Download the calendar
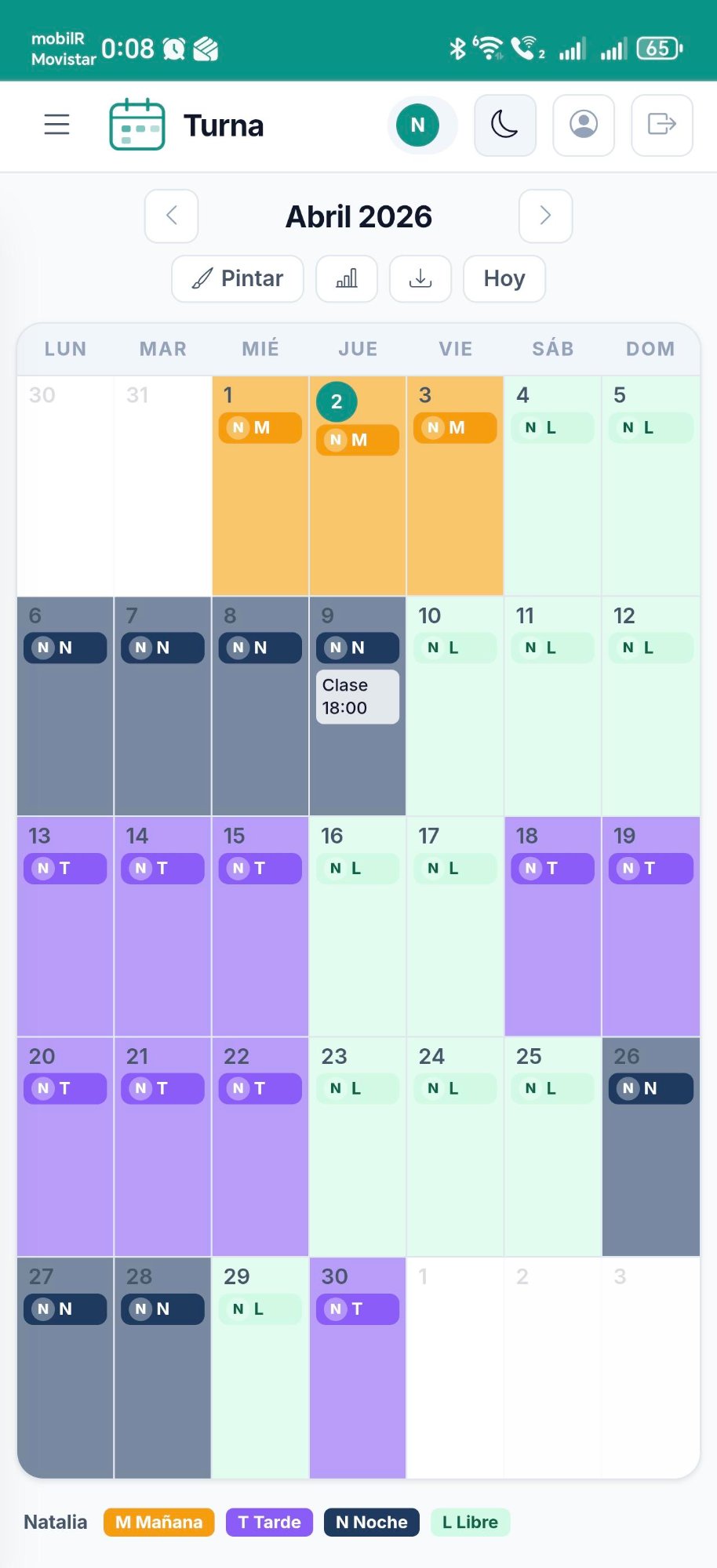 (420, 278)
